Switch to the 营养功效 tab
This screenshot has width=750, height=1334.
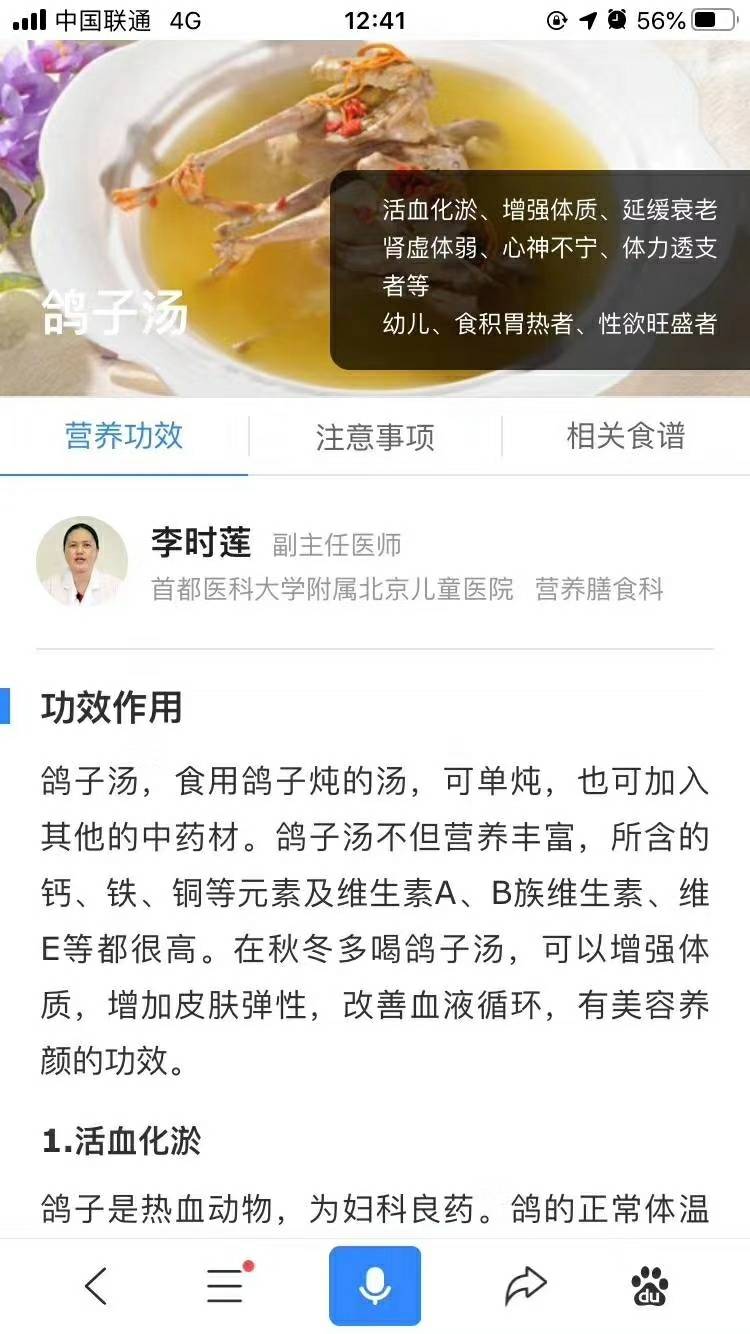[124, 437]
